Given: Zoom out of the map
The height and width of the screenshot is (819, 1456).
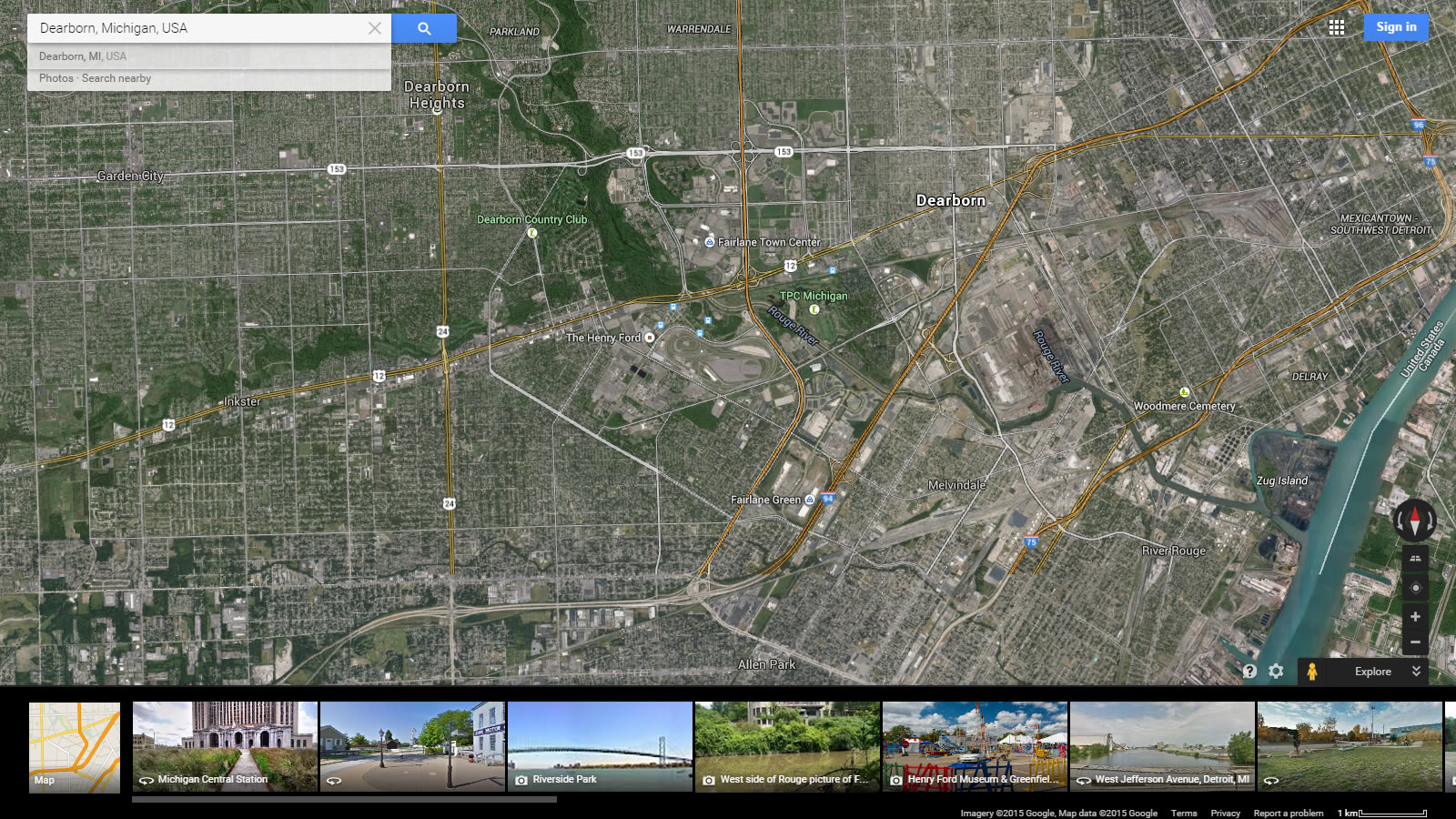Looking at the screenshot, I should pos(1415,642).
